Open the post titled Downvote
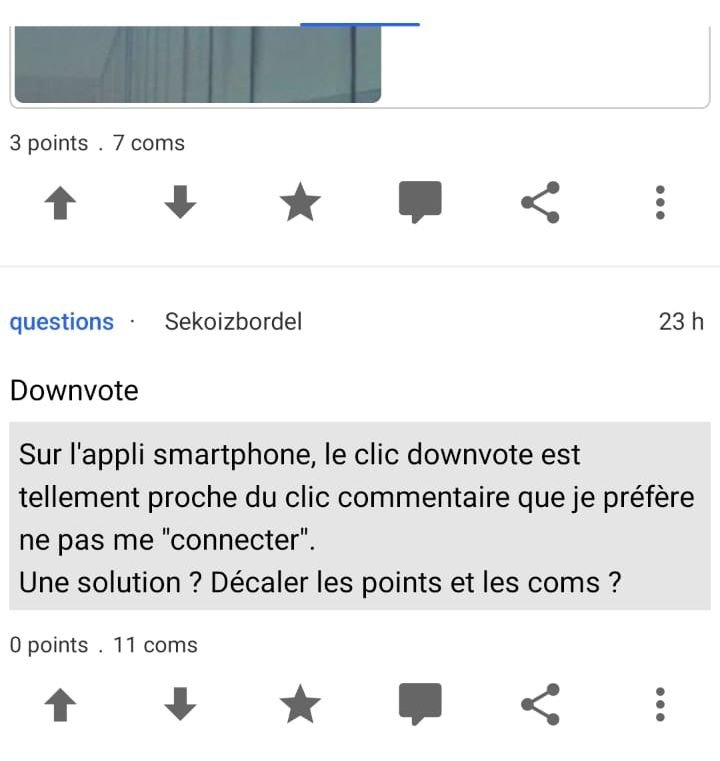Viewport: 720px width, 761px height. (74, 390)
